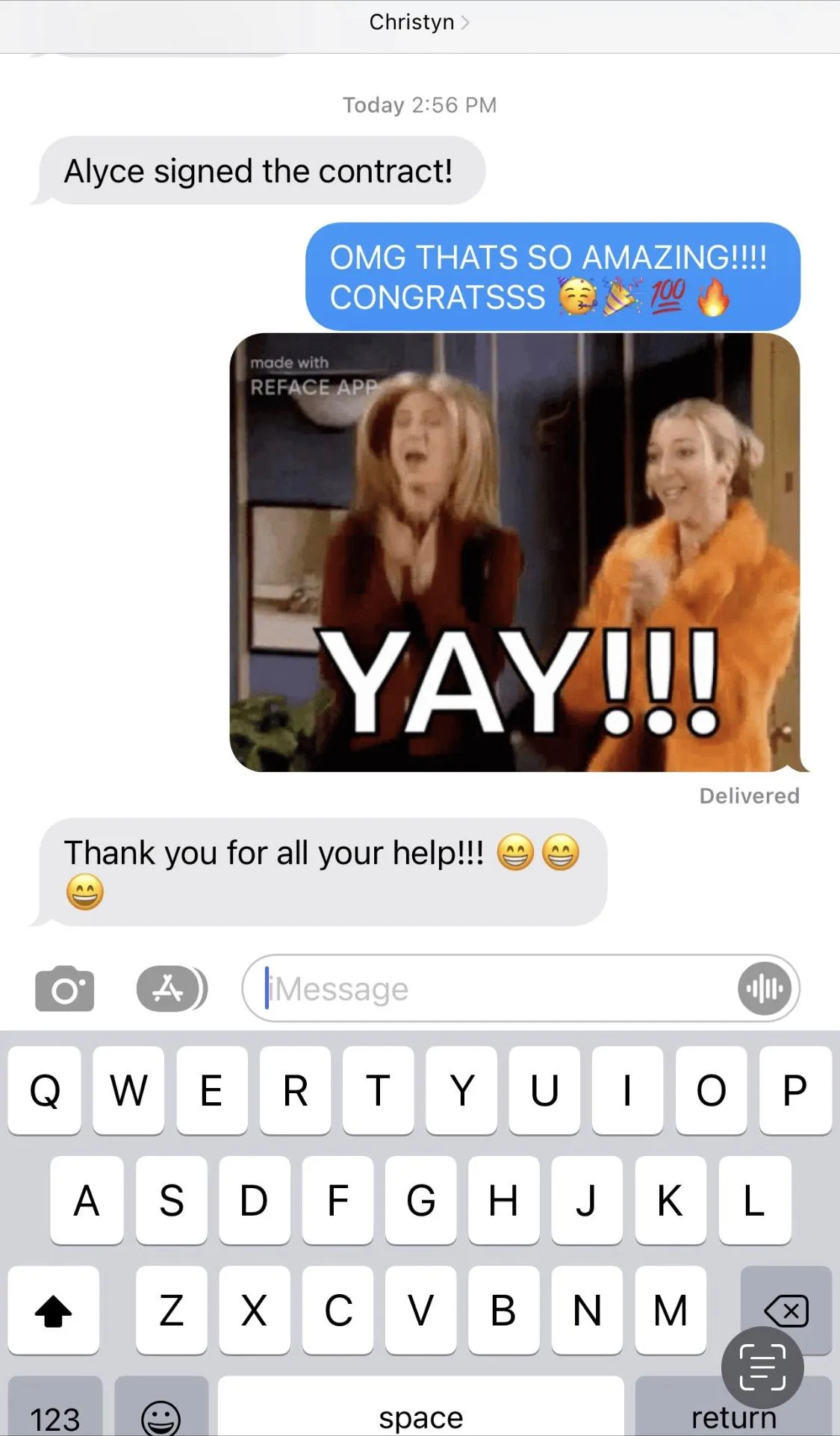Switch keyboard to numbers with 123 key
The width and height of the screenshot is (840, 1436).
(x=55, y=1408)
